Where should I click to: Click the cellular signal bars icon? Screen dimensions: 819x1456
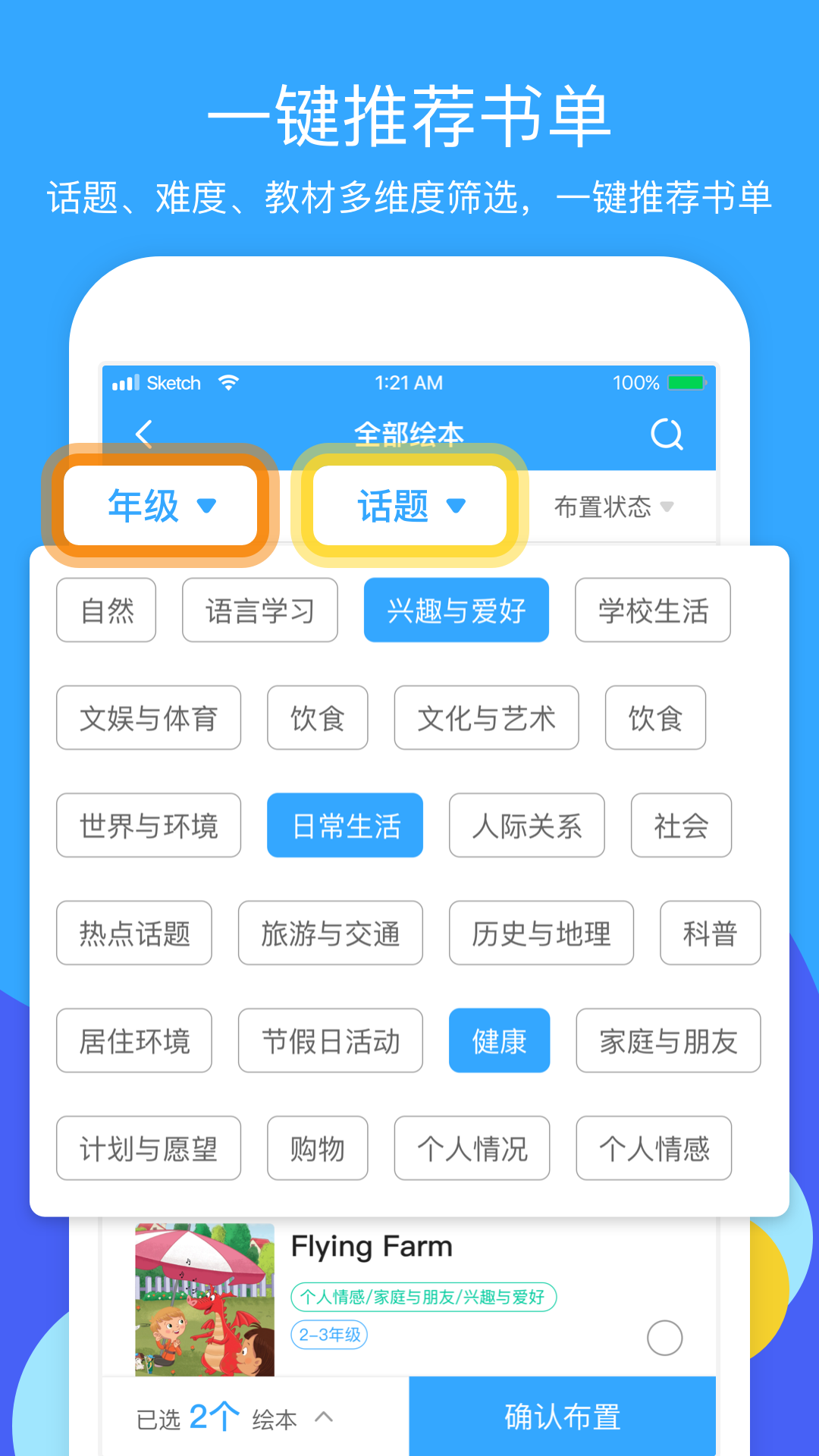click(127, 383)
